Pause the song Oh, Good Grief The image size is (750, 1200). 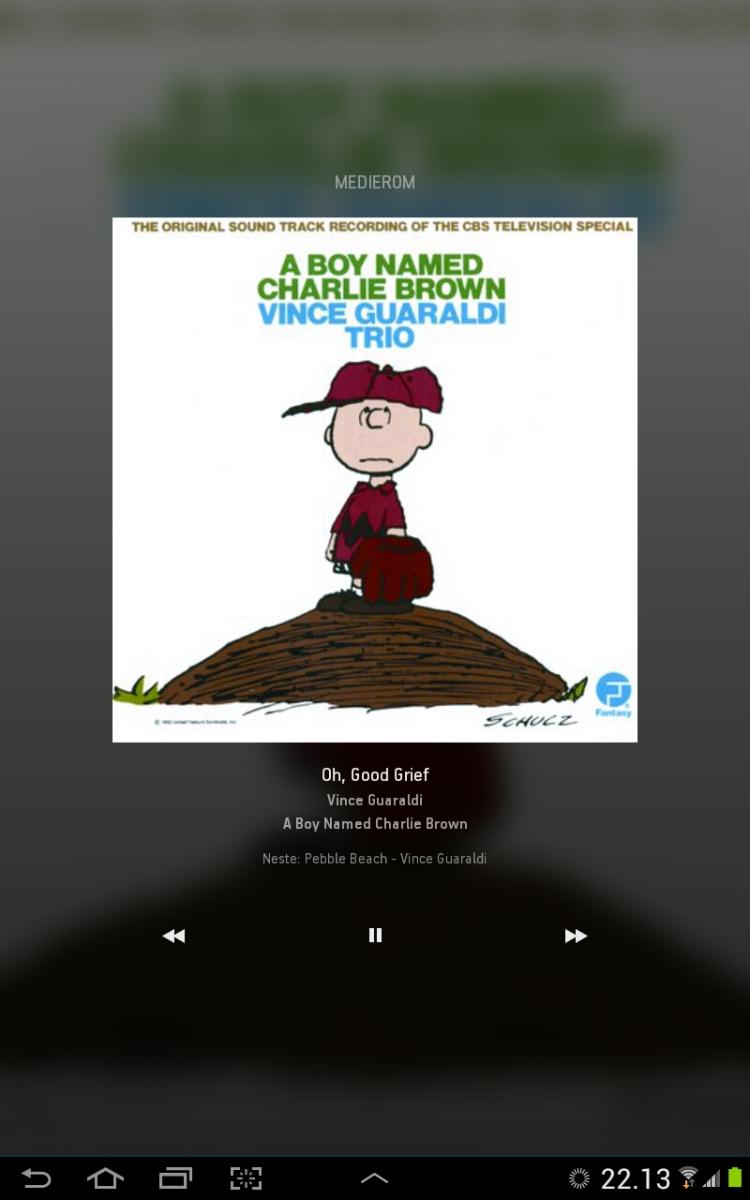click(375, 935)
